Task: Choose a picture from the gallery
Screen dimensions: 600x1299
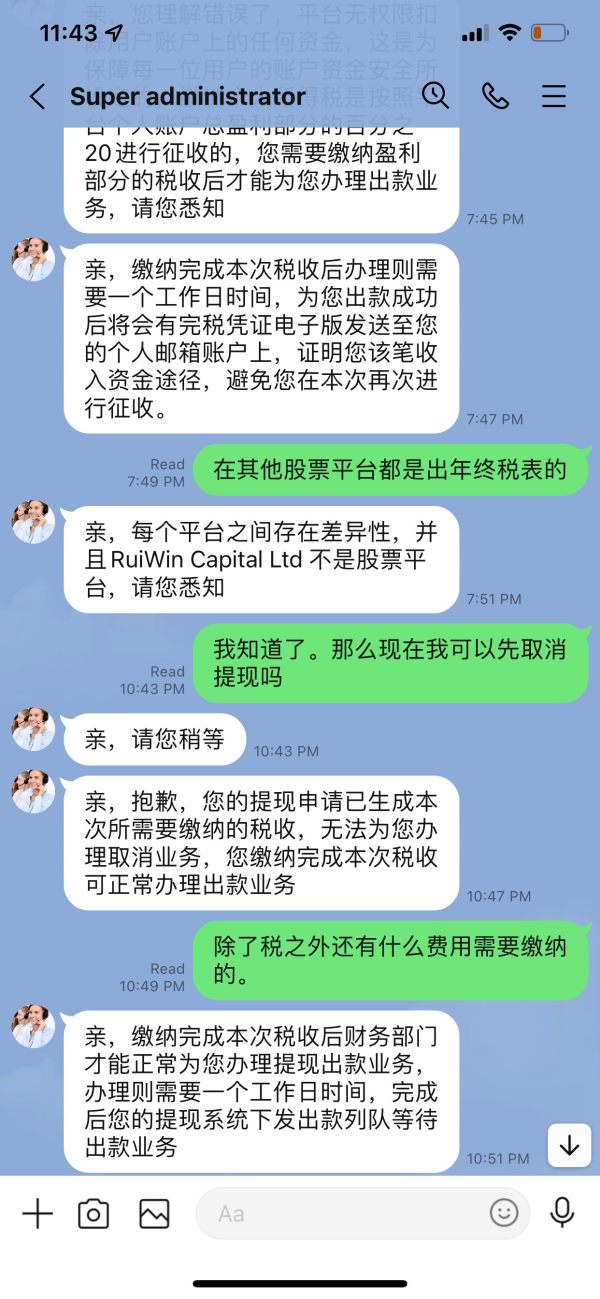Action: click(x=154, y=1214)
